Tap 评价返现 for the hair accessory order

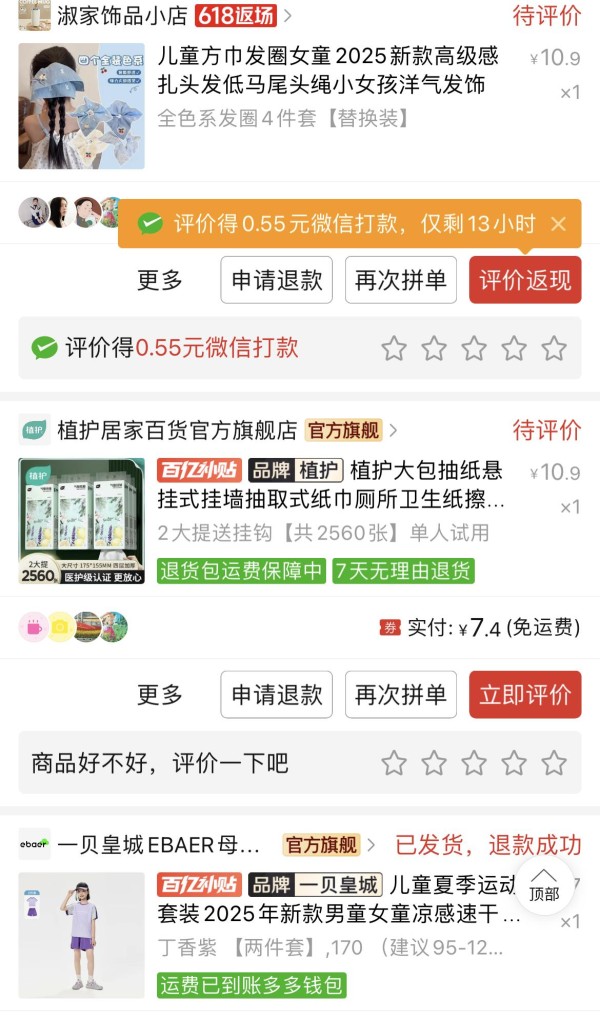[525, 280]
